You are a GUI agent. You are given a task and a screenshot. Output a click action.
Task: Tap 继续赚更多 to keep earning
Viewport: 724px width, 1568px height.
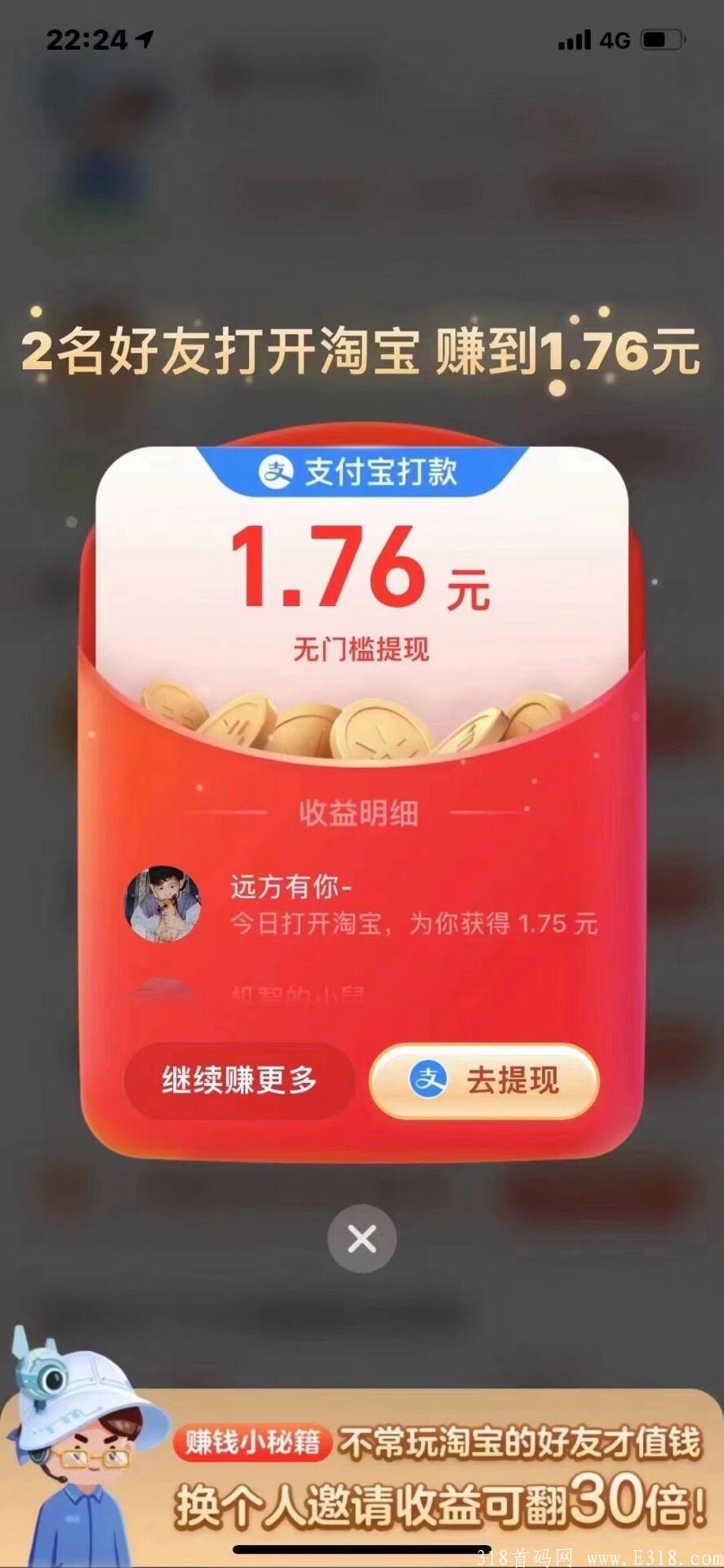pyautogui.click(x=239, y=1080)
